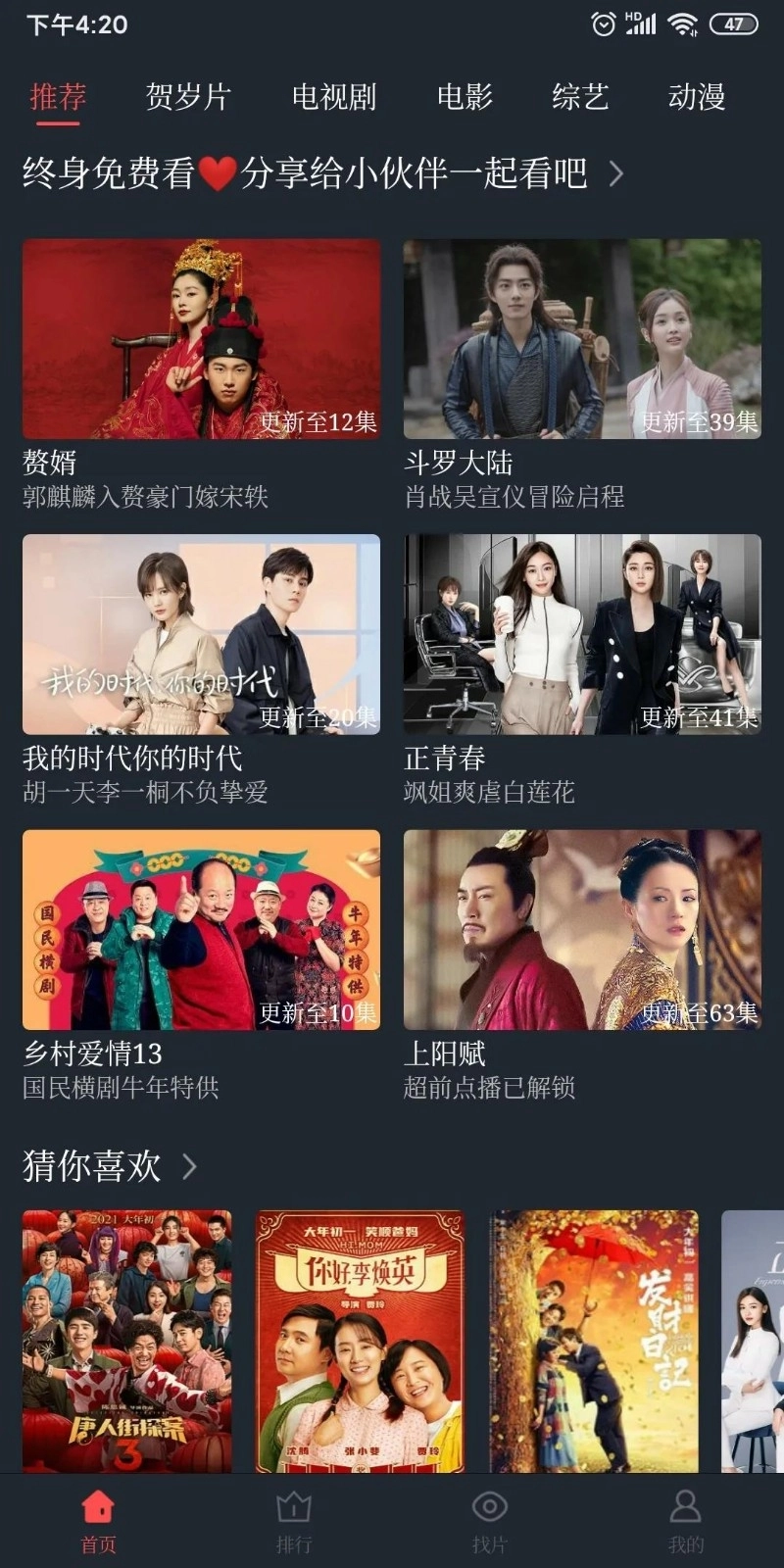The image size is (784, 1568).
Task: Open the 推荐 tab
Action: (x=56, y=98)
